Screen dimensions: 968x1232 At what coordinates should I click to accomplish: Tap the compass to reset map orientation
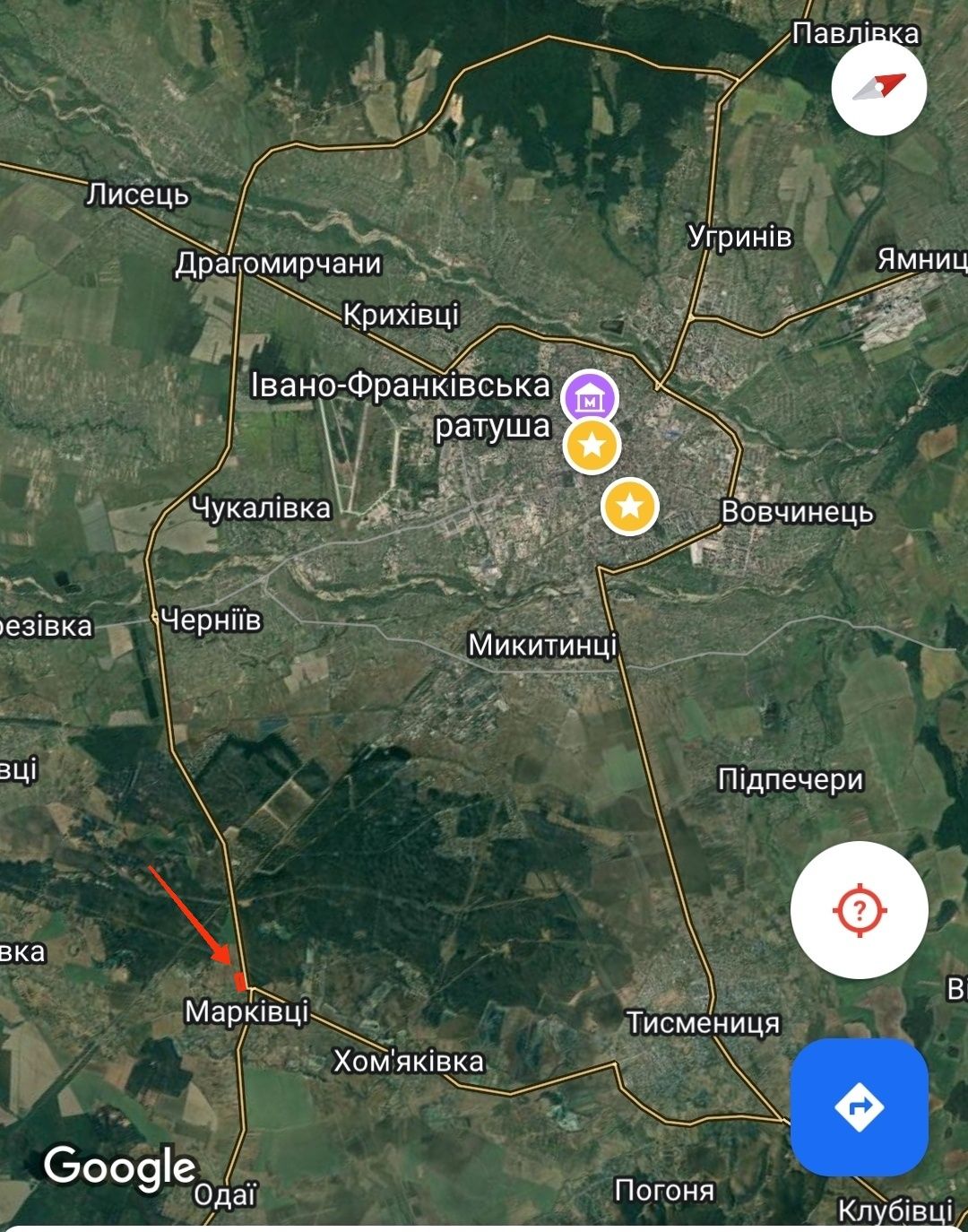coord(878,88)
